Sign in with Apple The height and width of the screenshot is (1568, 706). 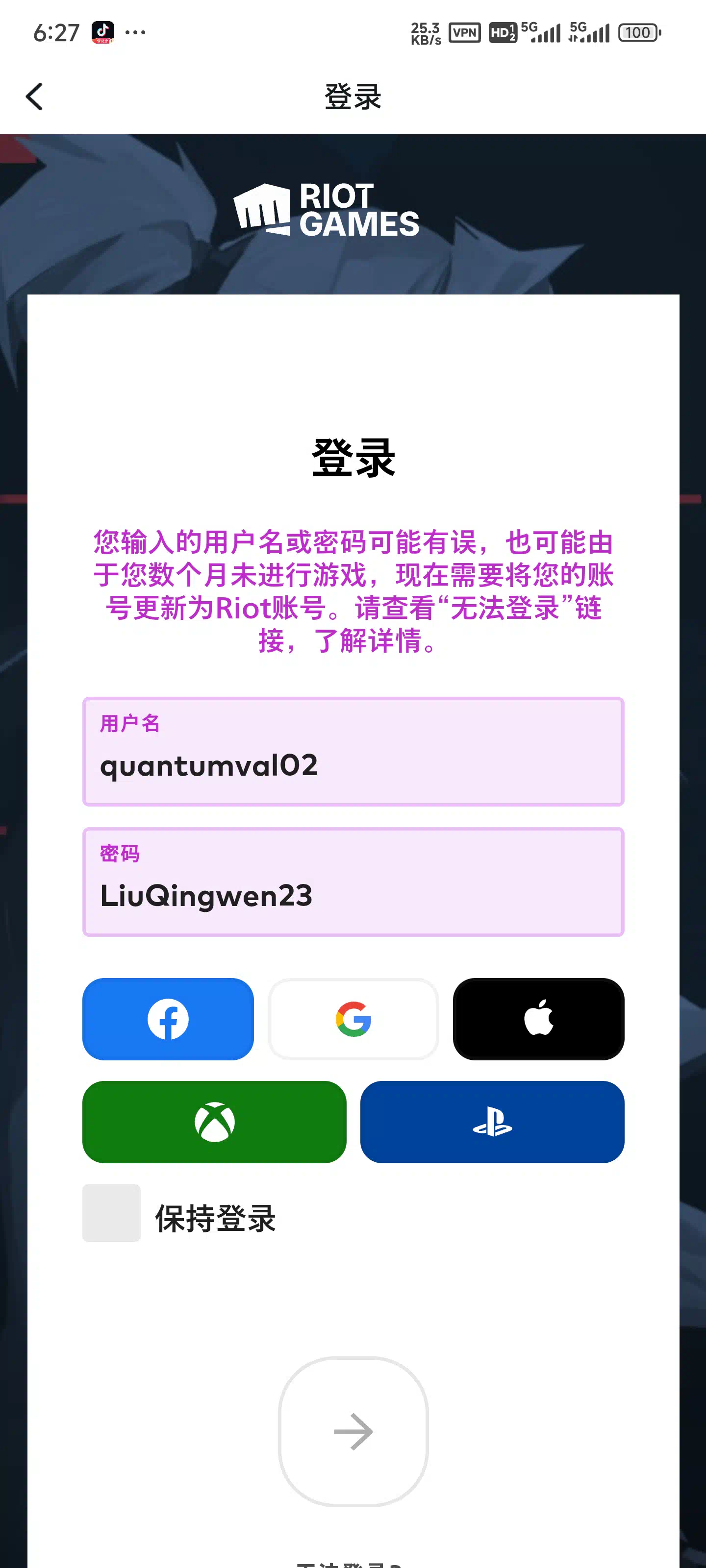point(538,1019)
